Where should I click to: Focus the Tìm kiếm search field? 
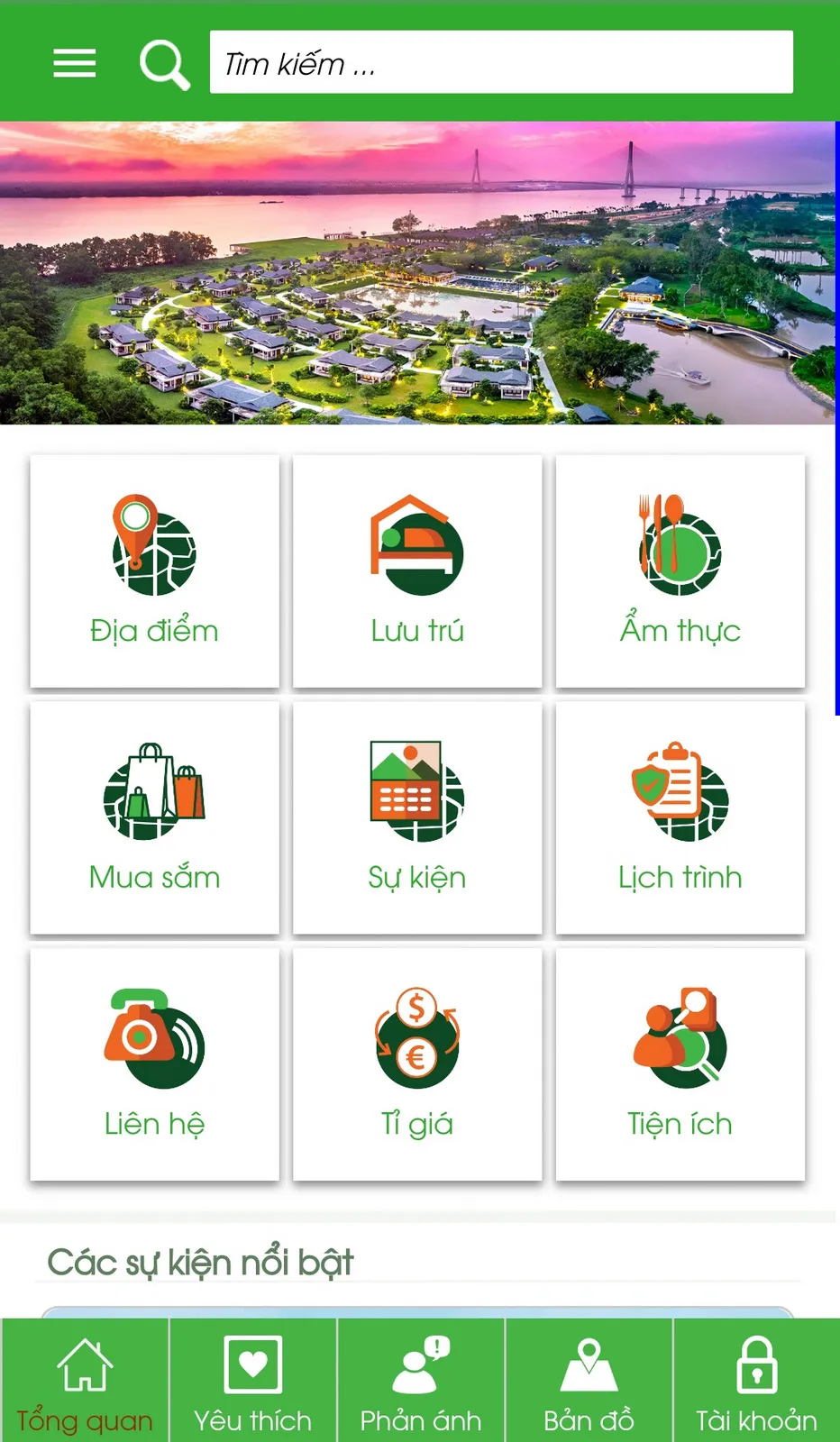point(501,63)
